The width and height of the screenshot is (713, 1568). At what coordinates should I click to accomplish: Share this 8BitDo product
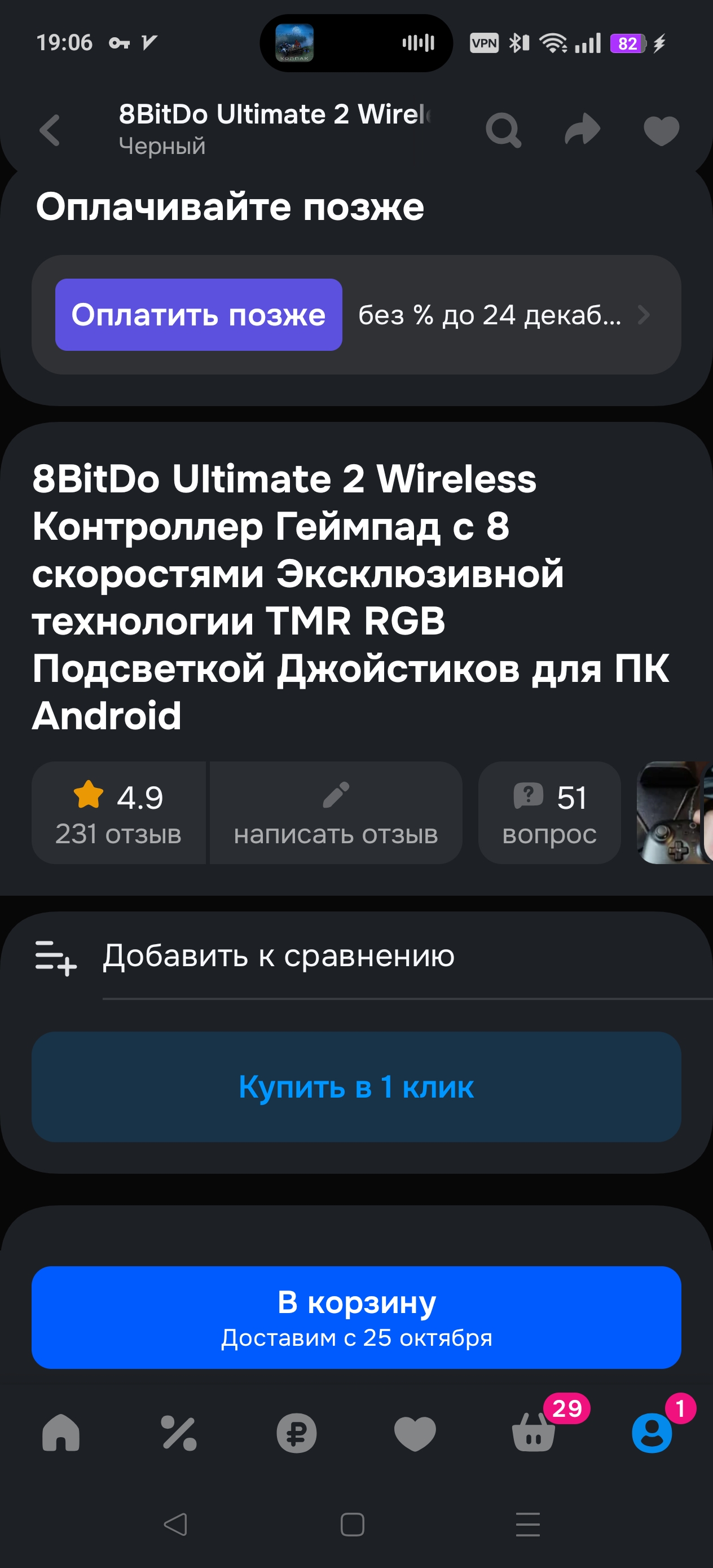pyautogui.click(x=582, y=129)
